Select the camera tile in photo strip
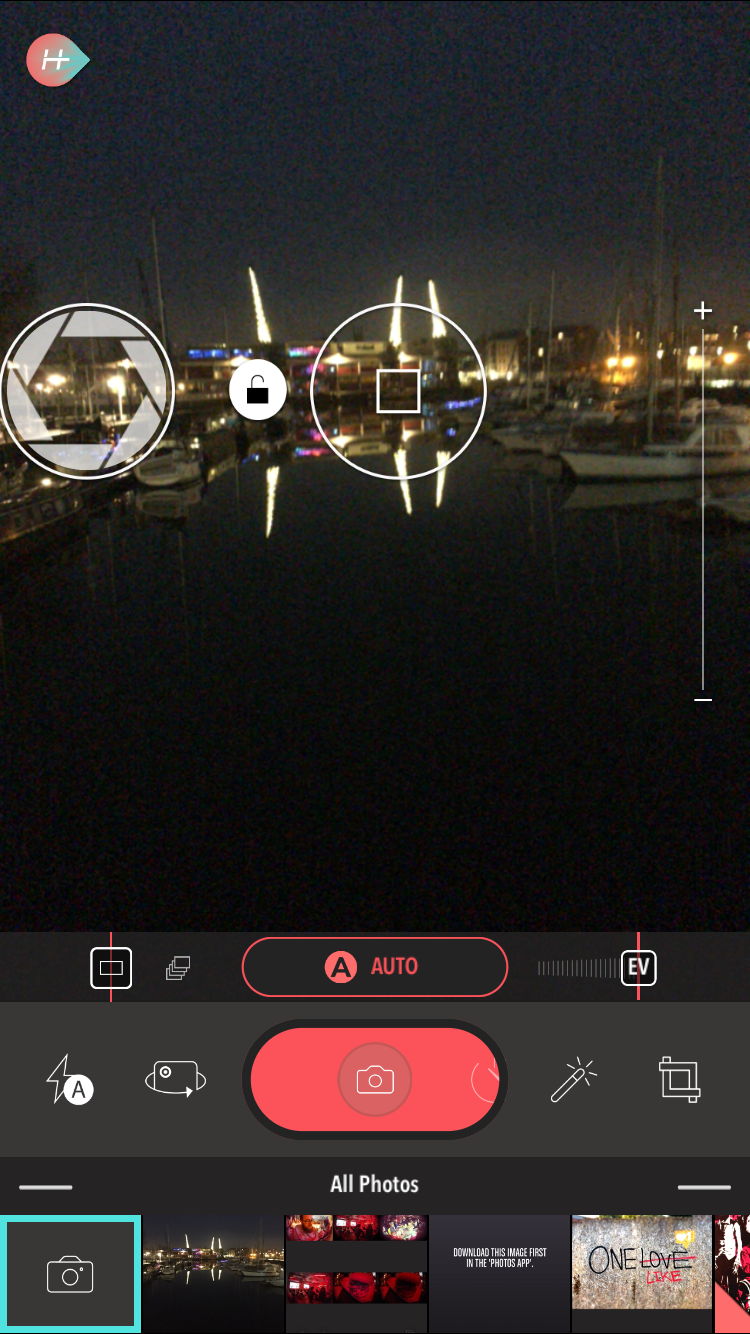750x1334 pixels. click(70, 1275)
